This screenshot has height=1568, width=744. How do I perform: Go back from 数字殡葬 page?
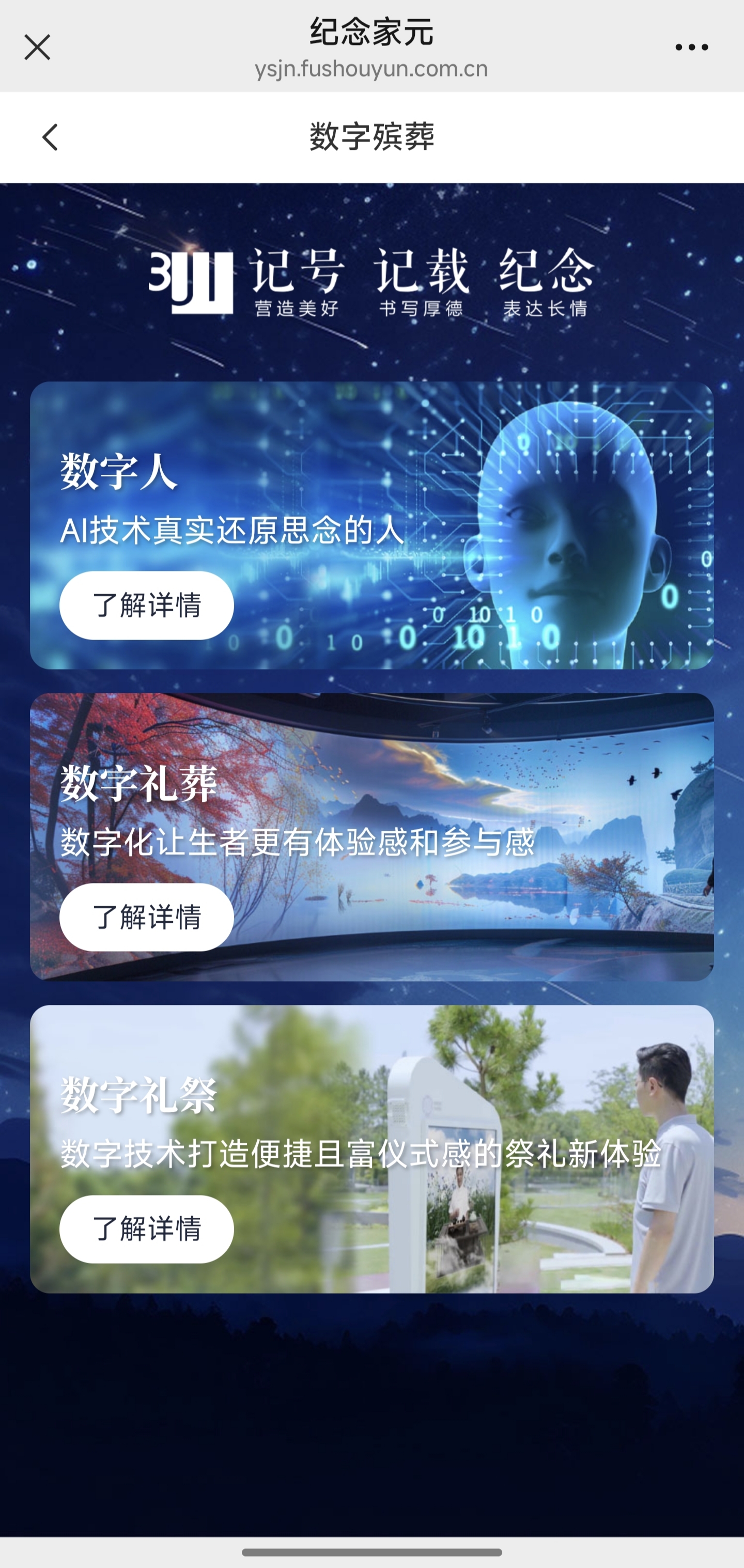(x=50, y=137)
